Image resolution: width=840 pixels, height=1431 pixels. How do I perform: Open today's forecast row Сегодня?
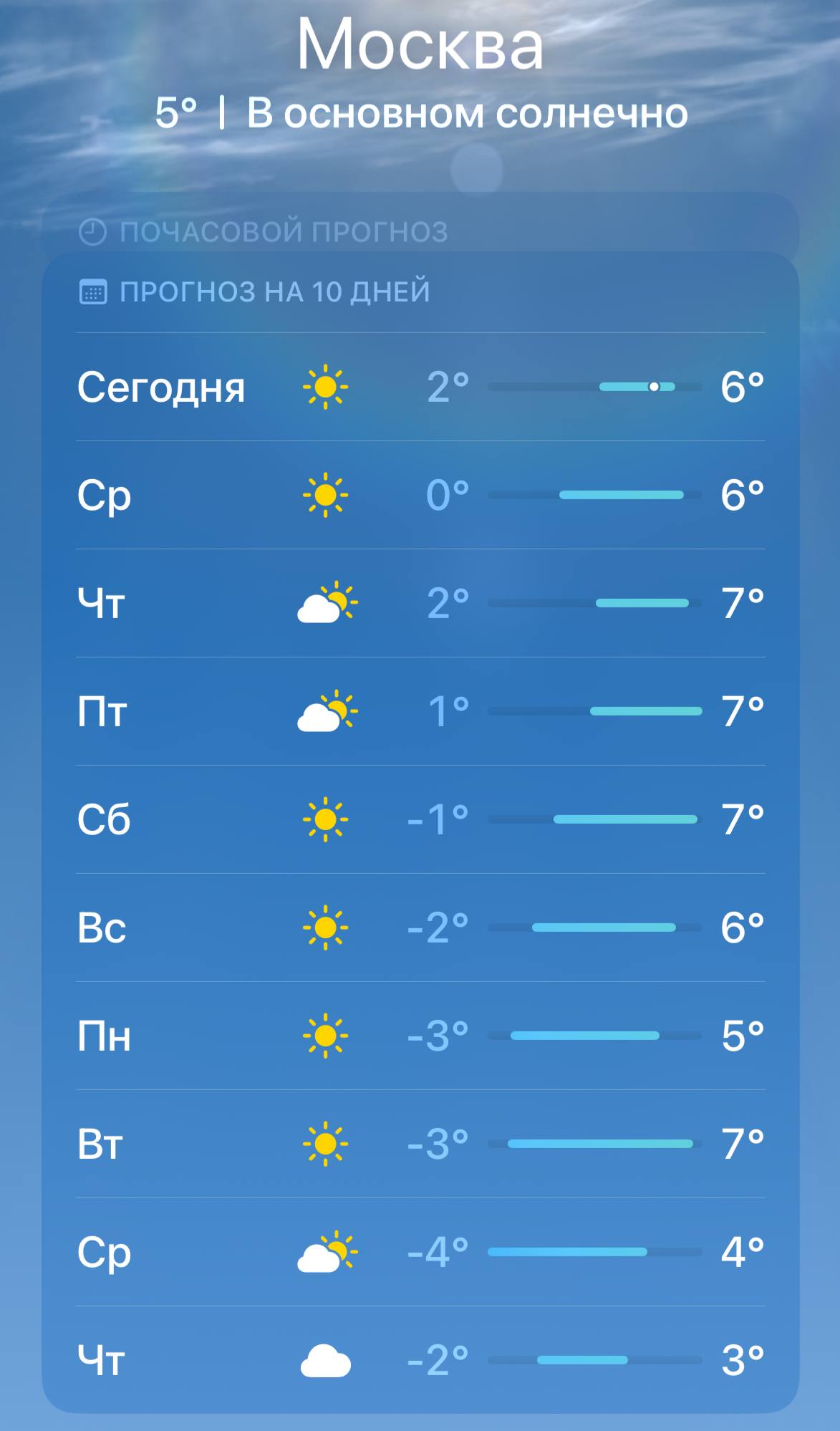[420, 387]
